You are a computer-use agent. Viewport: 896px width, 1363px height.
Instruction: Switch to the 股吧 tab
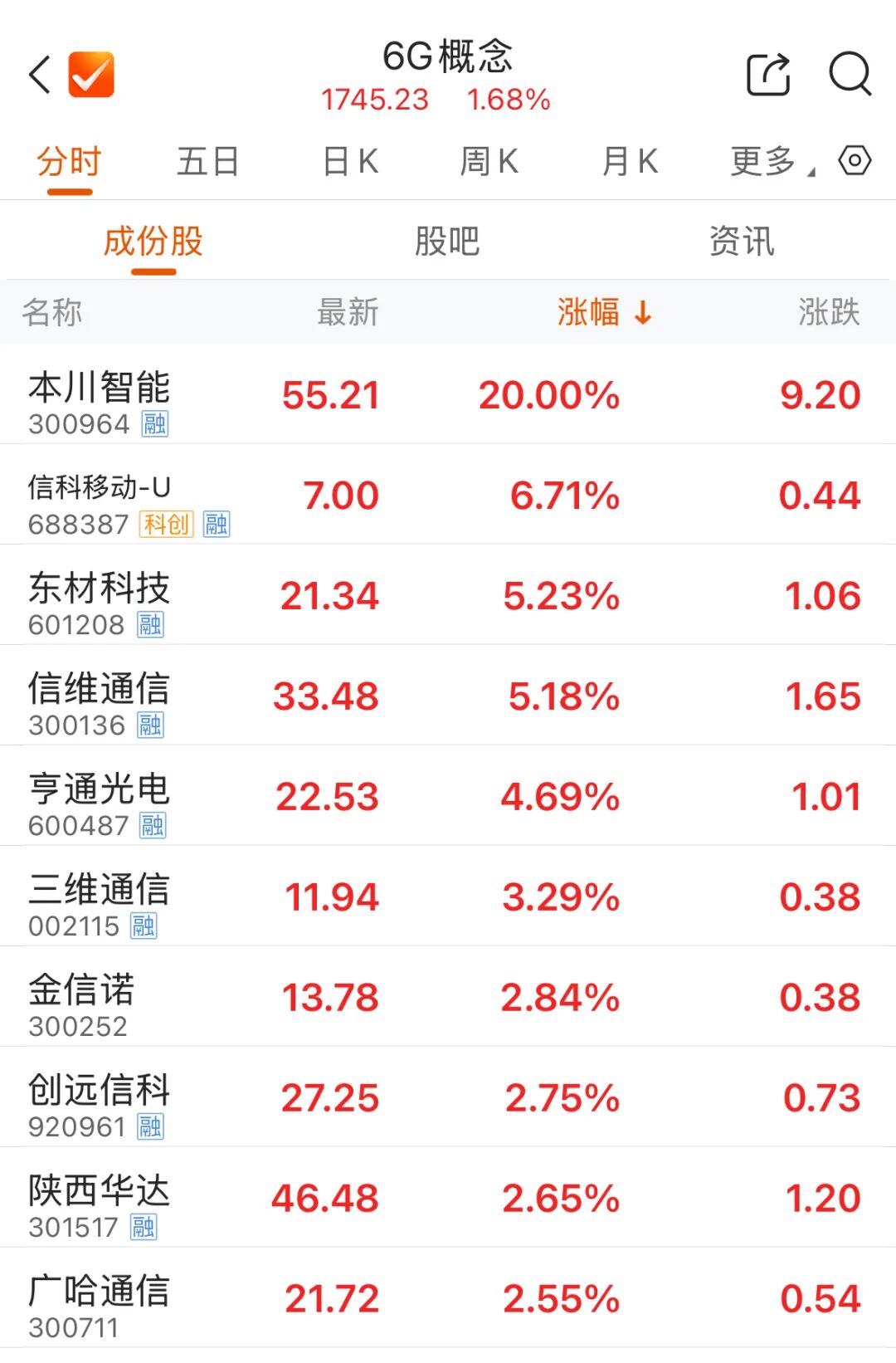tap(447, 242)
